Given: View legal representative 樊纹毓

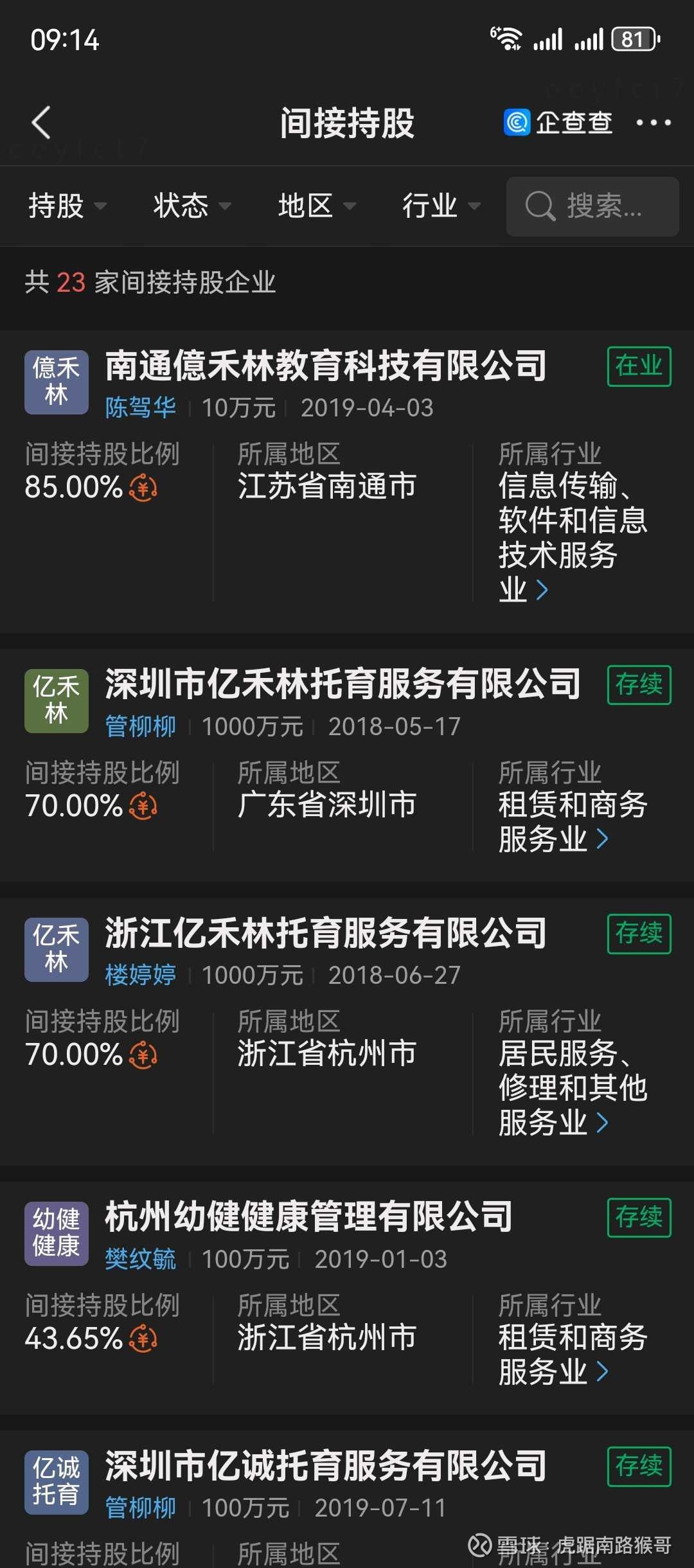Looking at the screenshot, I should (141, 1259).
